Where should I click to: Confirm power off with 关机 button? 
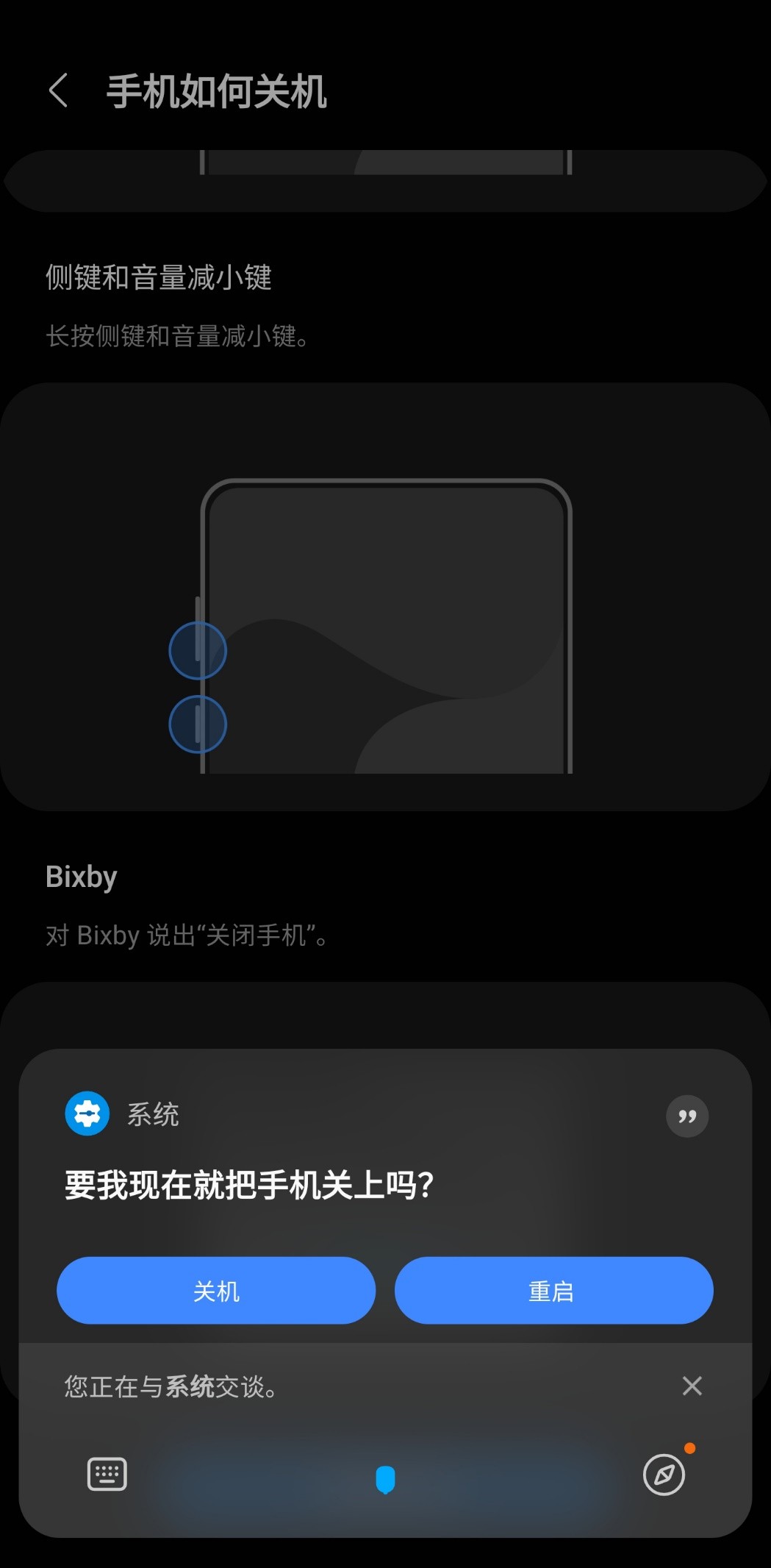click(x=216, y=1291)
